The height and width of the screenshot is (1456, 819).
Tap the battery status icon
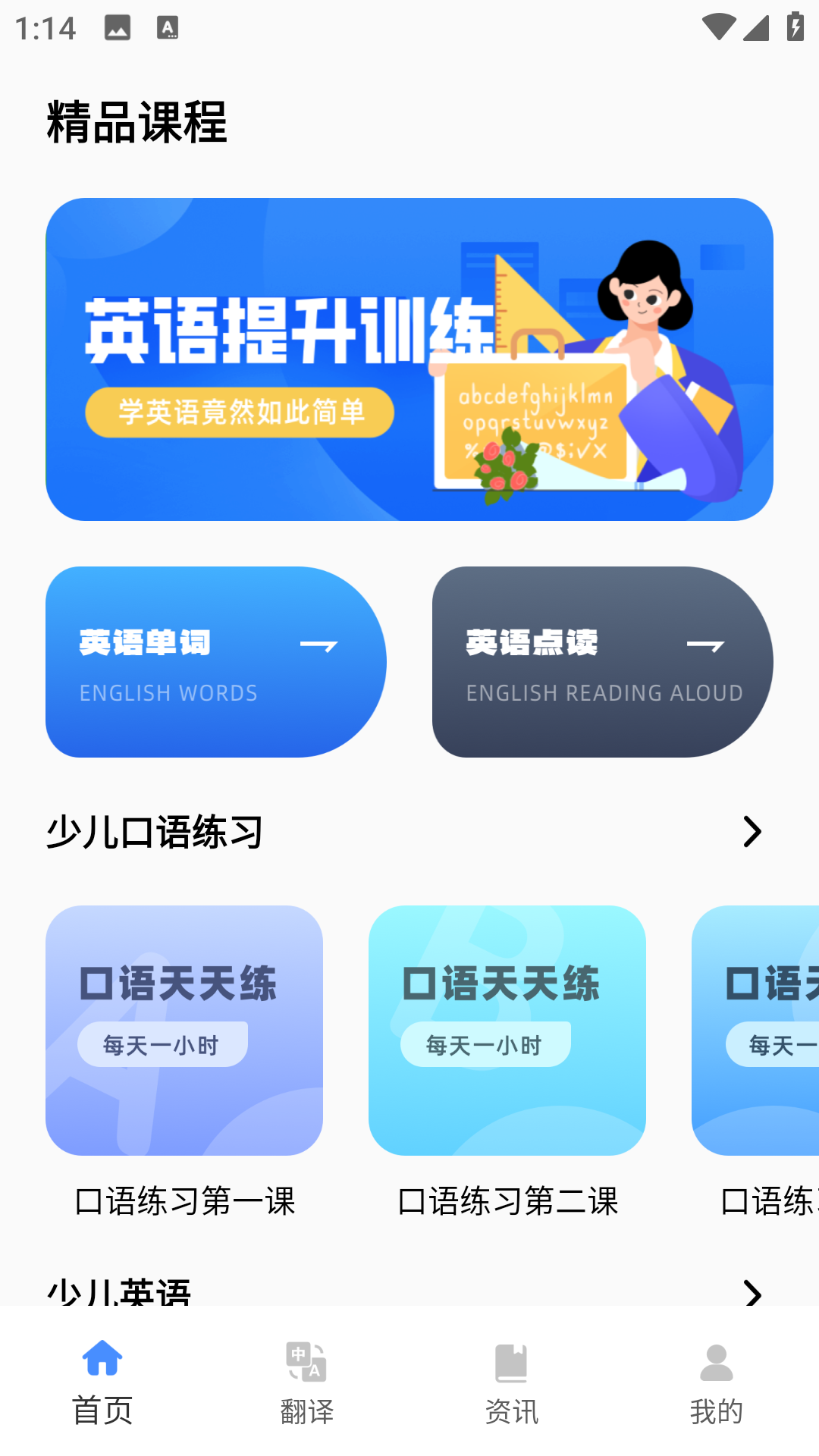pyautogui.click(x=794, y=27)
